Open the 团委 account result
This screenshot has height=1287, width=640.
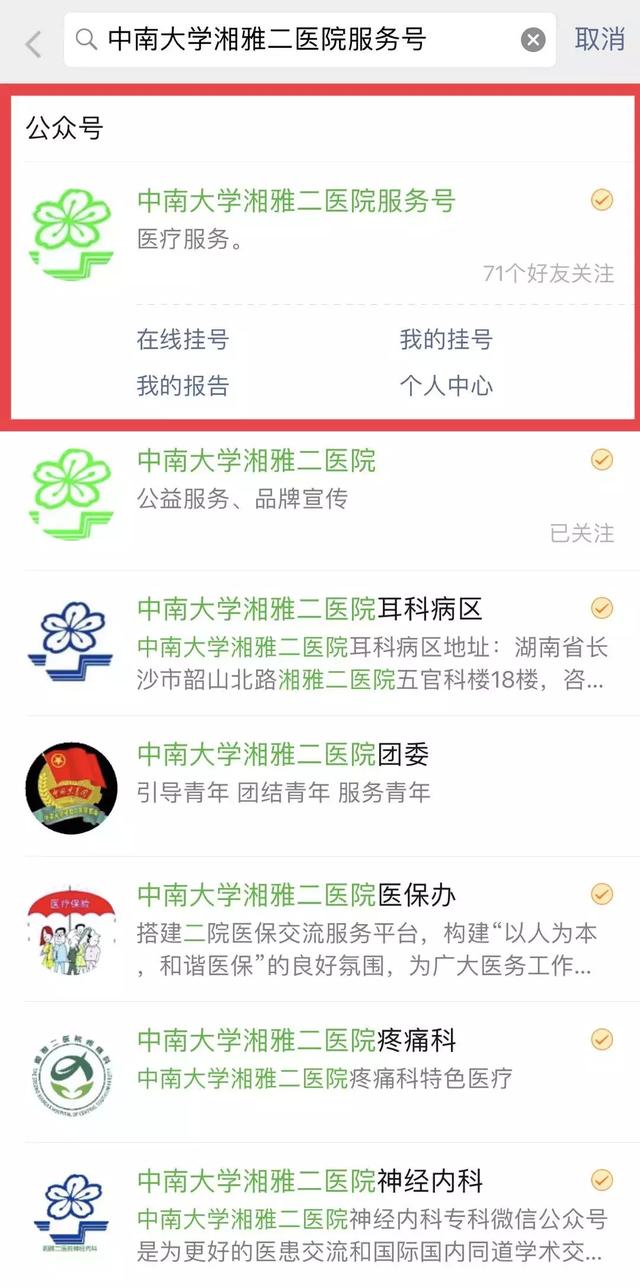320,786
